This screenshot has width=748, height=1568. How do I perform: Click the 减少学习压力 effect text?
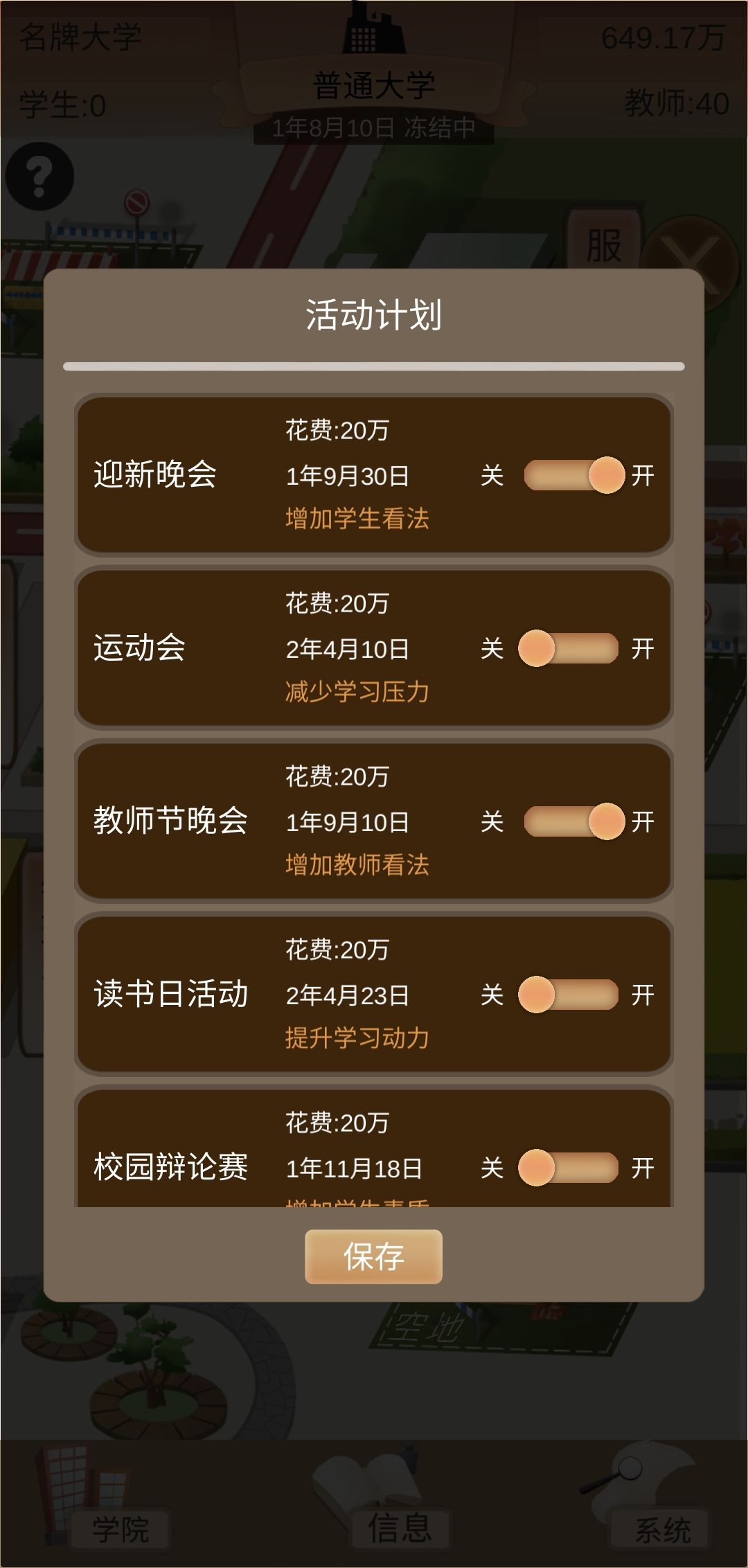(358, 691)
